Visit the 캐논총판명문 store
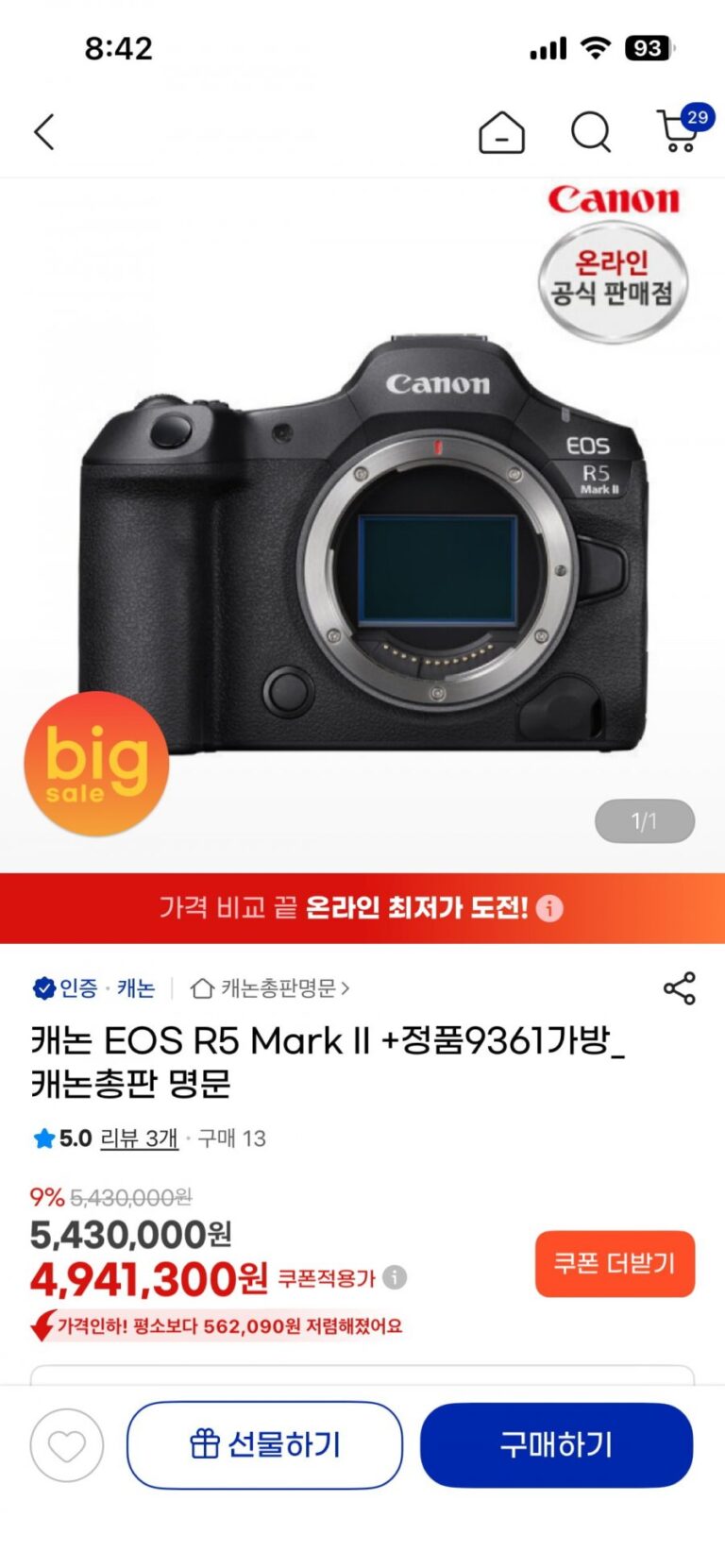 (x=271, y=988)
